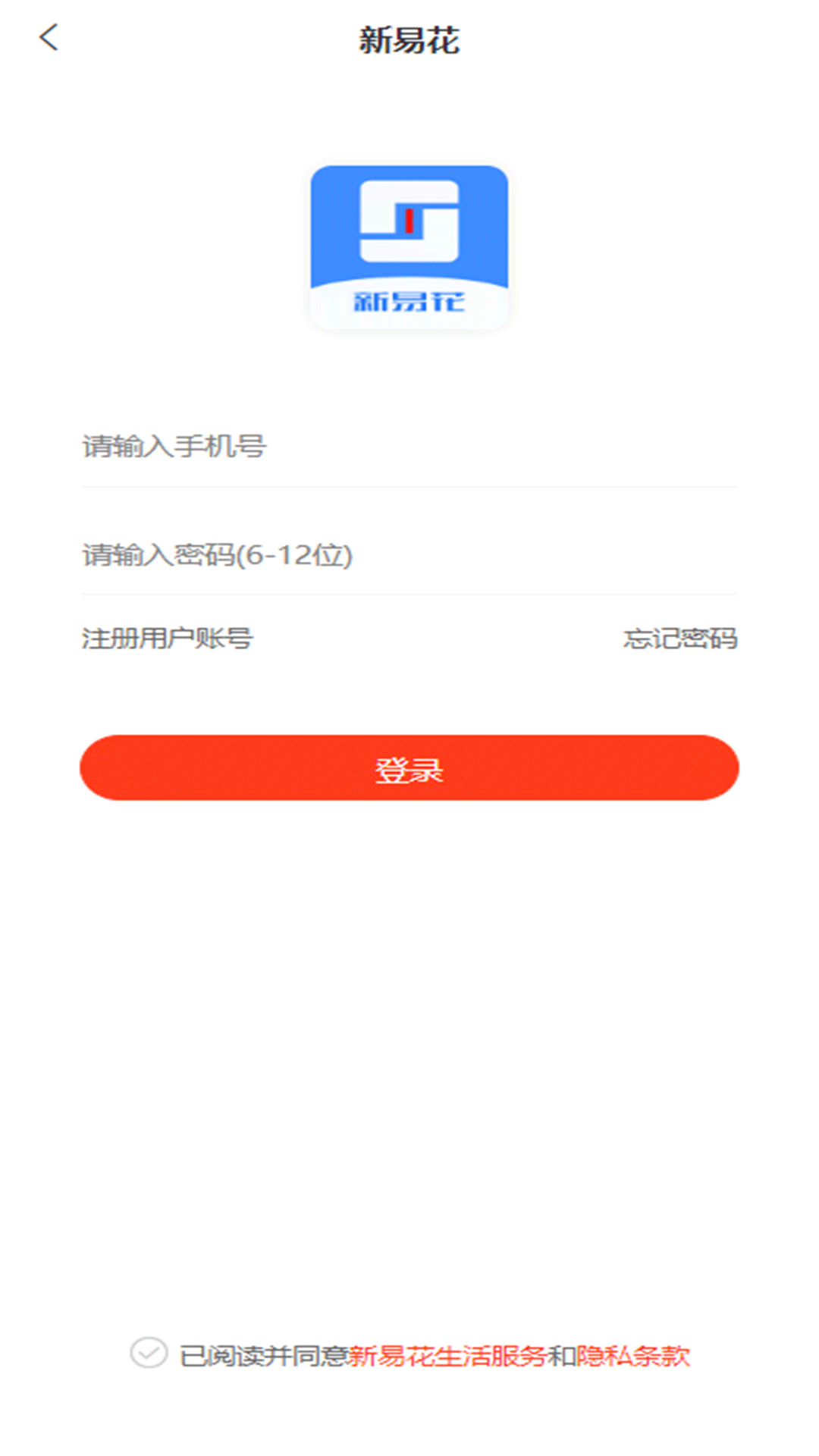Focus the phone number field (请输入手机号)
Screen dimensions: 819x1456
pos(408,447)
